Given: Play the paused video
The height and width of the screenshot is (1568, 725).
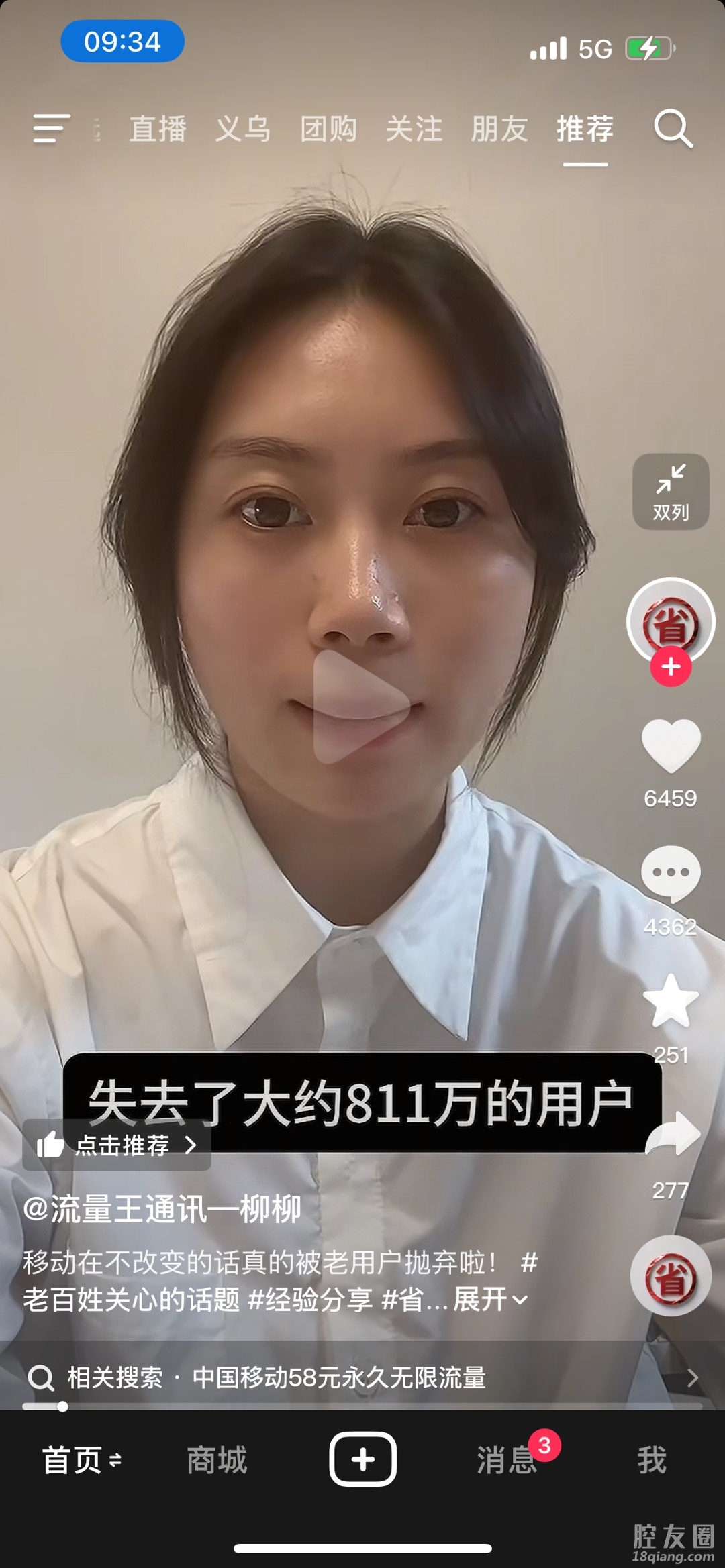Looking at the screenshot, I should click(x=362, y=706).
